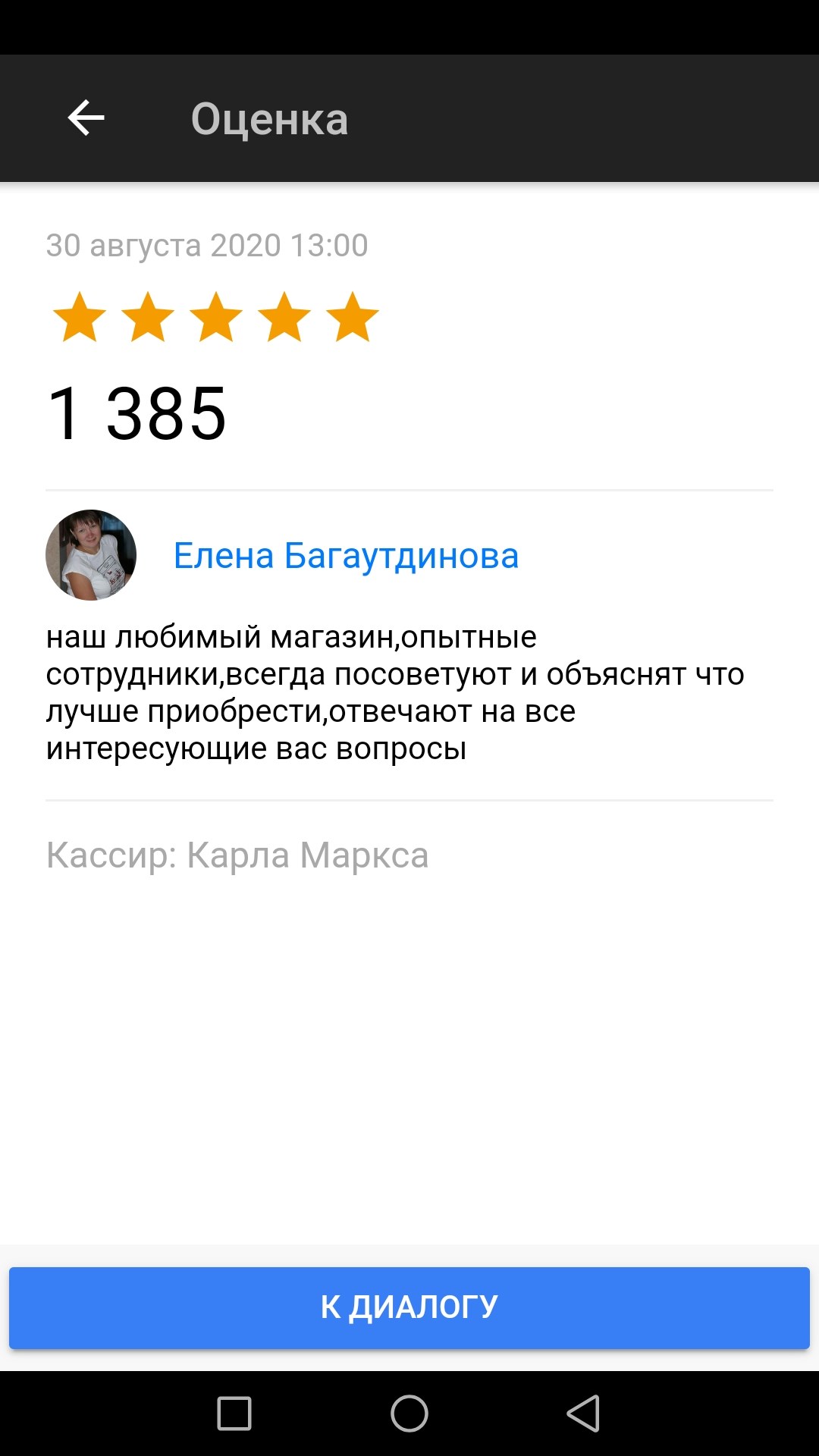
Task: Go to the system home screen
Action: [409, 1414]
